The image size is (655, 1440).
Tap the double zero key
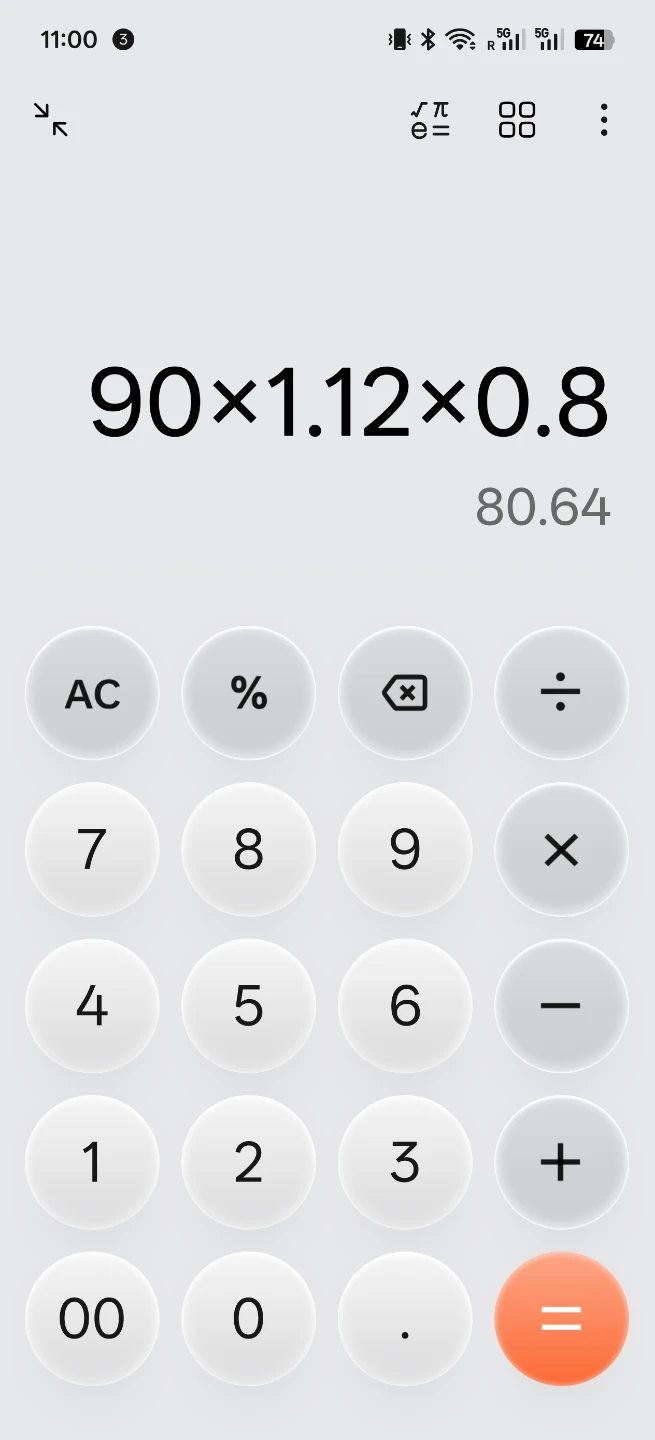tap(92, 1319)
